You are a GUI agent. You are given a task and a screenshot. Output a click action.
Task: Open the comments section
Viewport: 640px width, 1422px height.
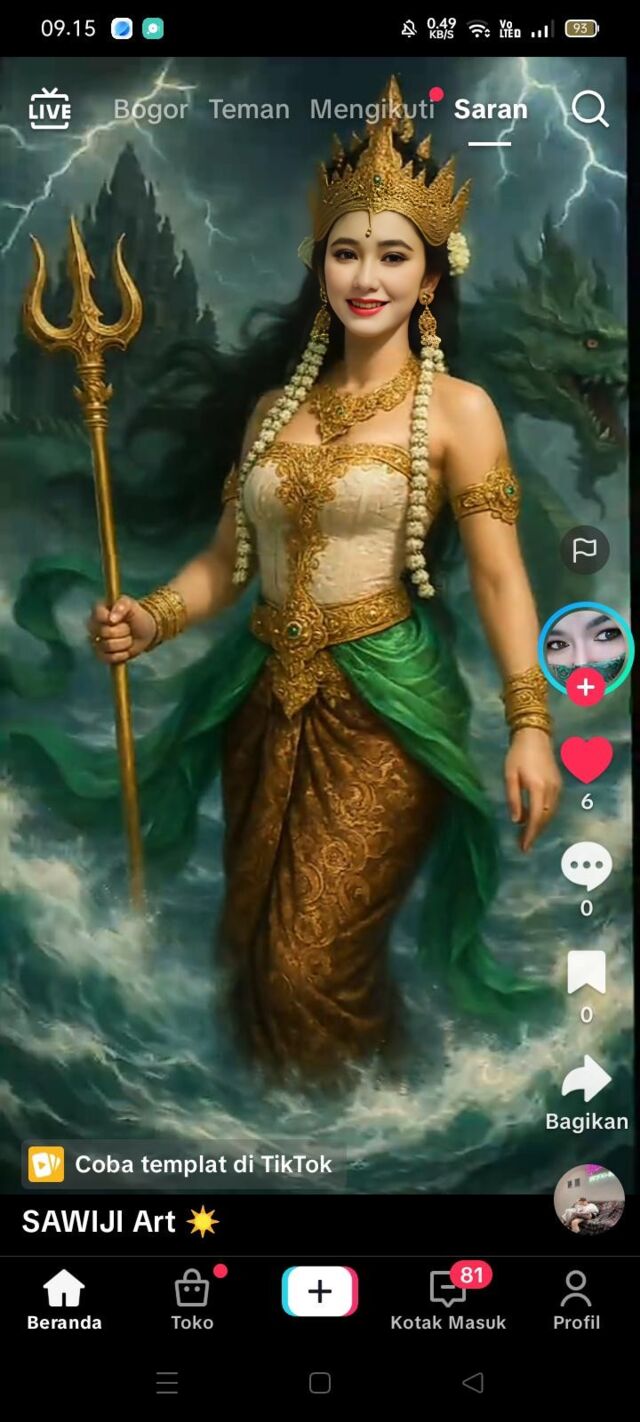(586, 866)
